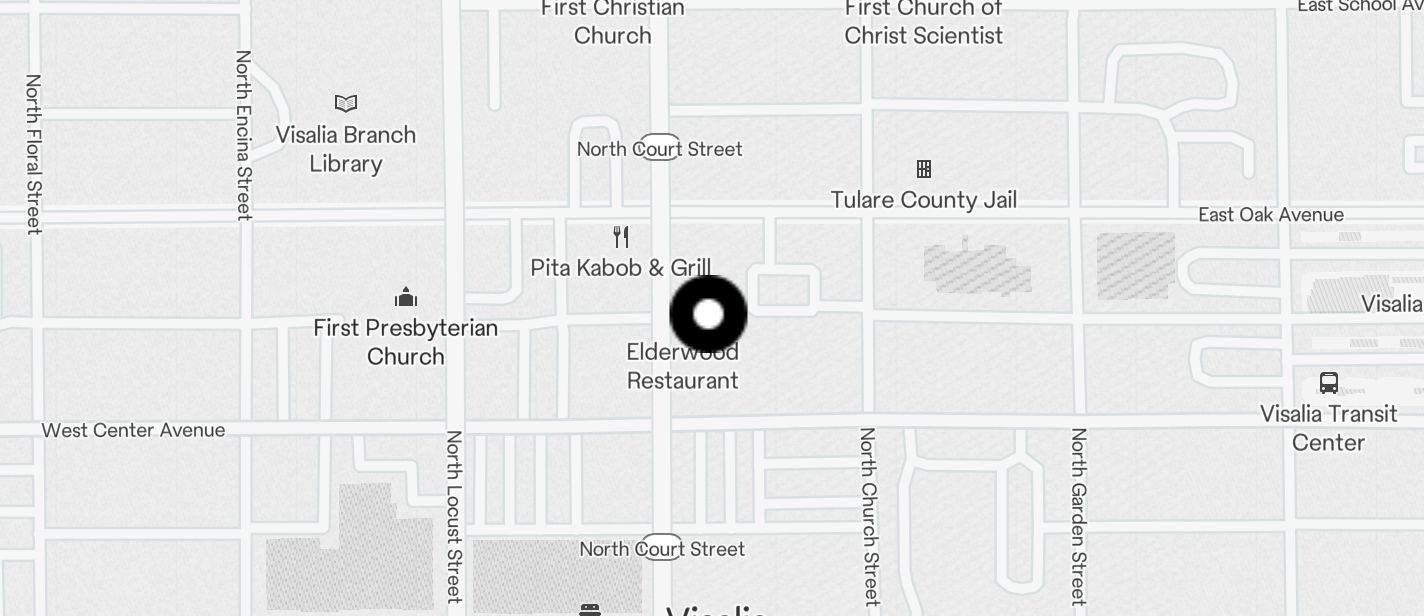Select the Pita Kabob & Grill map marker
This screenshot has height=616, width=1424.
coord(621,238)
